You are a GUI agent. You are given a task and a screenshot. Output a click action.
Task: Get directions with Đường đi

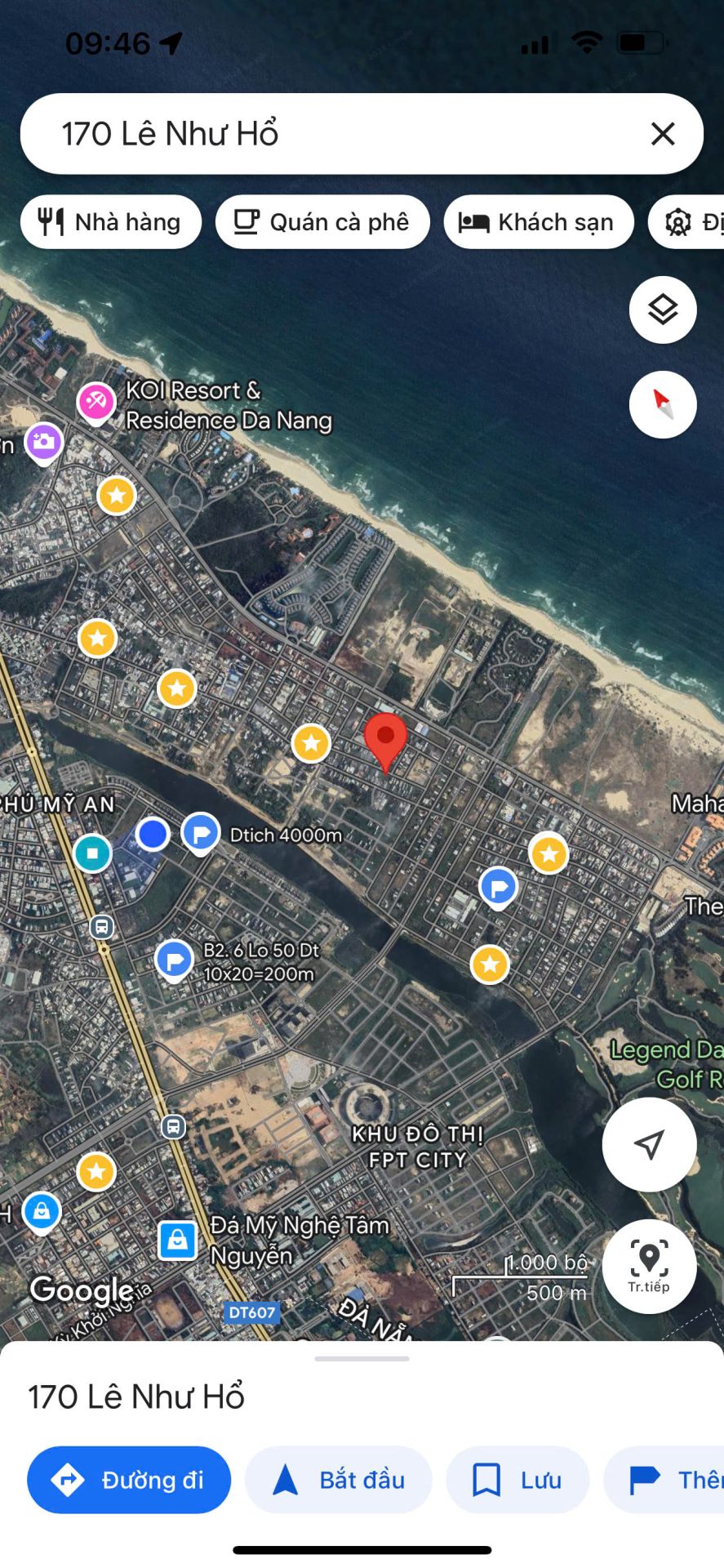[129, 1480]
